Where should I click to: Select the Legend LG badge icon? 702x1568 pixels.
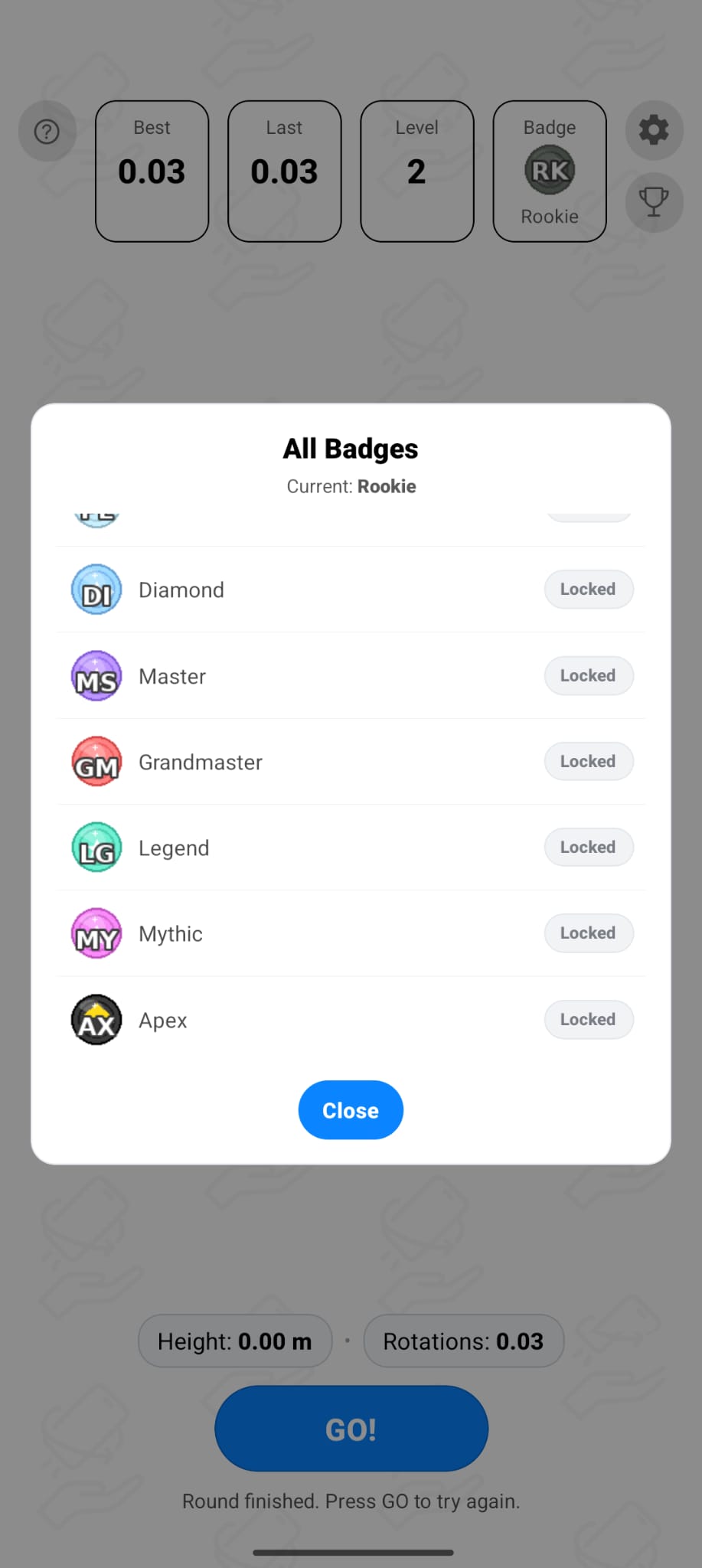point(96,848)
